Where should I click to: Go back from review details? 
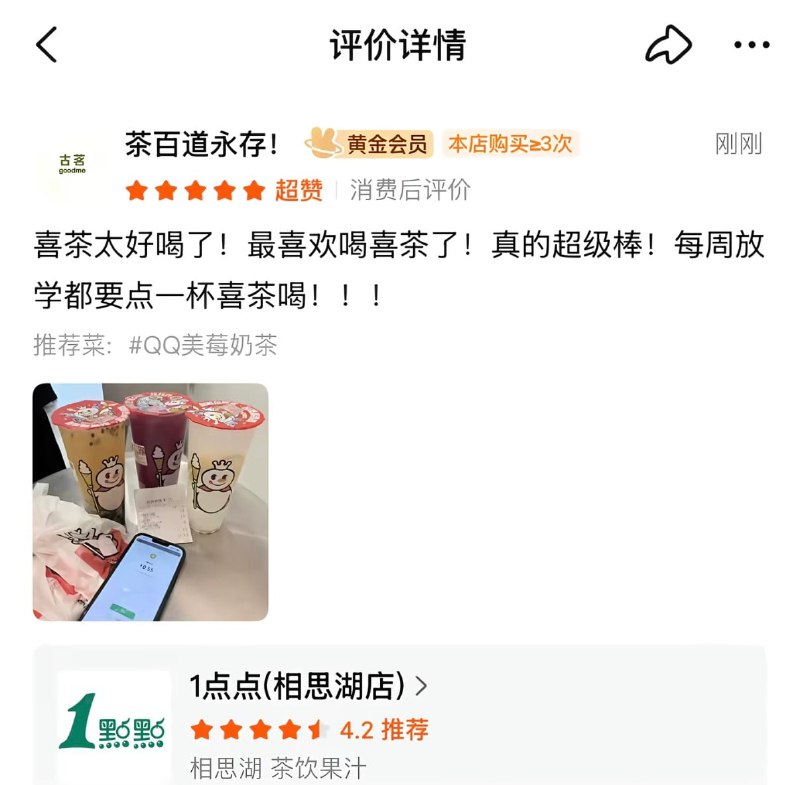(x=47, y=45)
